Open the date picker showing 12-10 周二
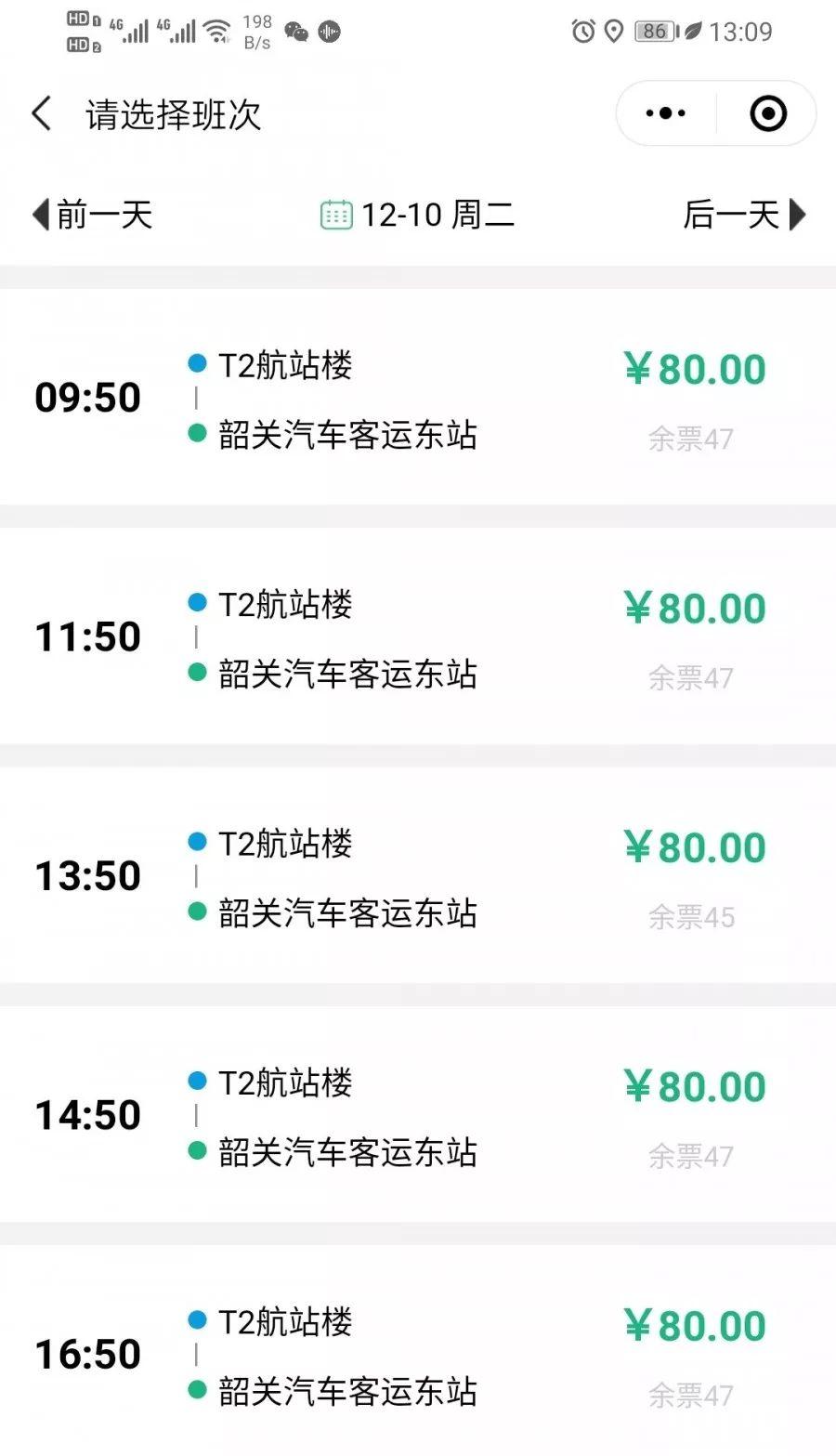The height and width of the screenshot is (1456, 836). 418,215
